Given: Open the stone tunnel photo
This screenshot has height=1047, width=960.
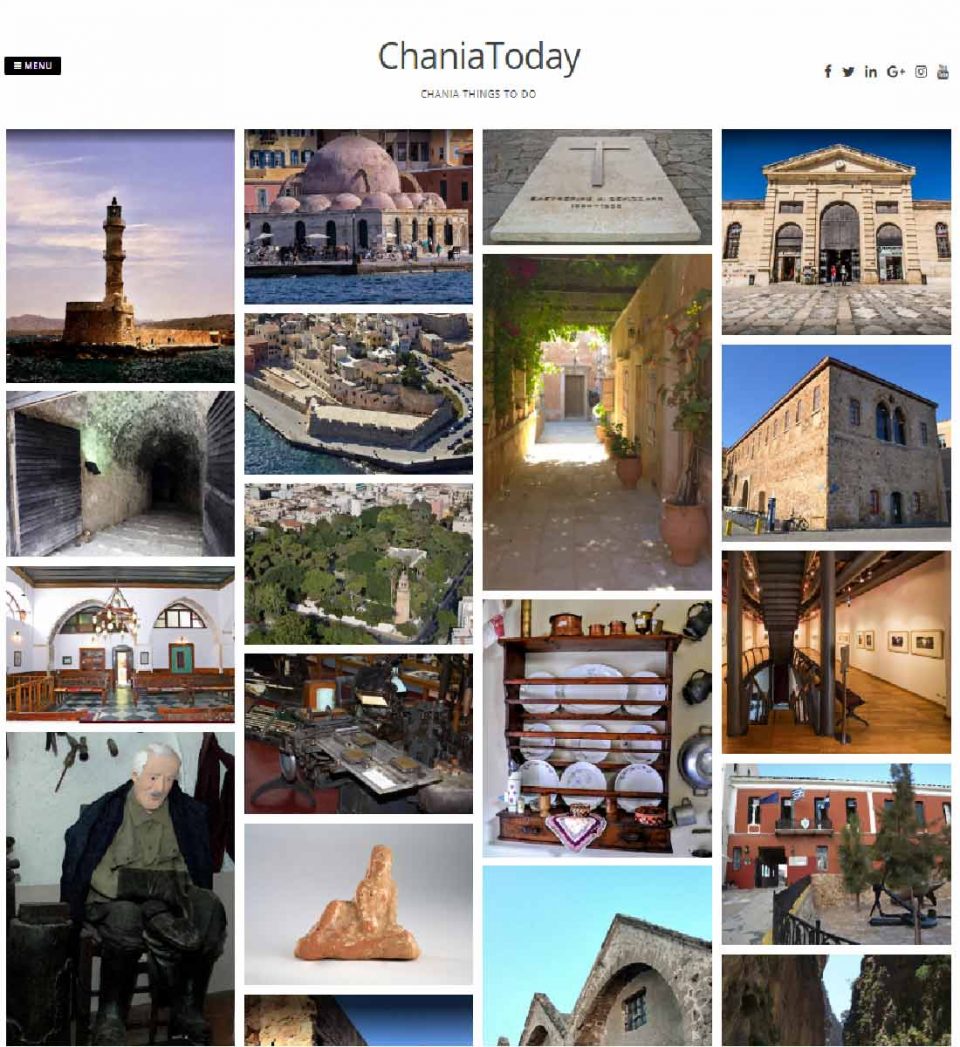Looking at the screenshot, I should (120, 473).
